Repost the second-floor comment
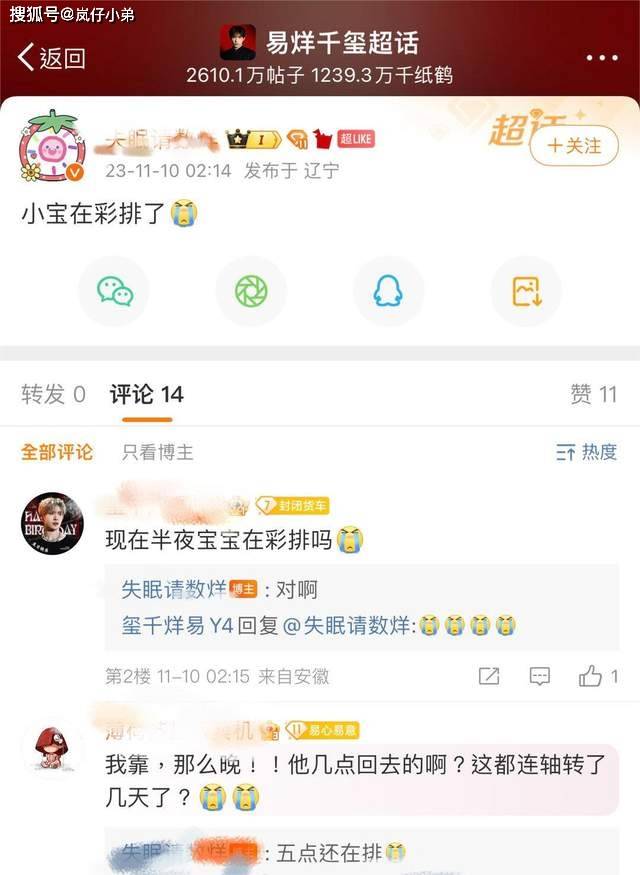This screenshot has width=640, height=875. click(489, 677)
